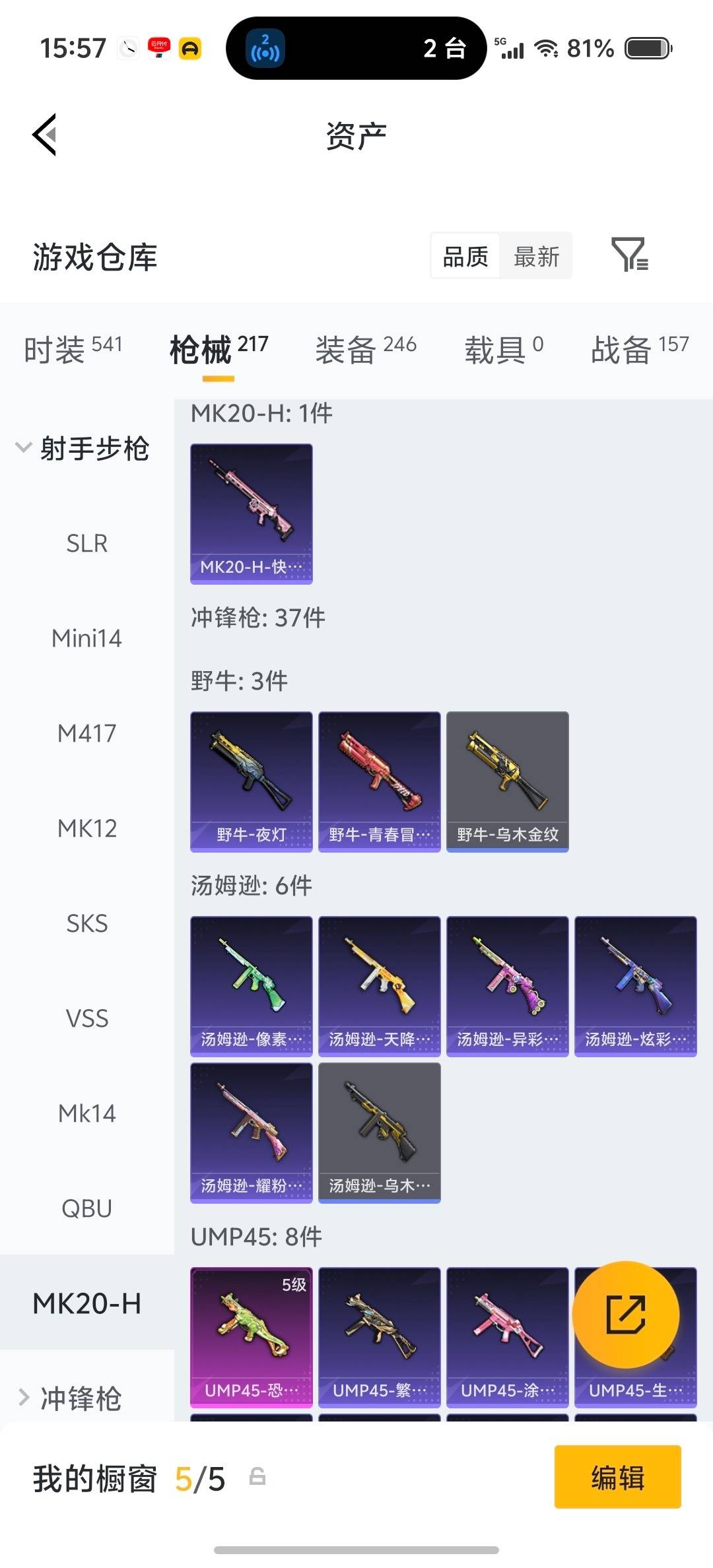This screenshot has width=713, height=1568.
Task: Switch sorting to 最新
Action: 537,256
